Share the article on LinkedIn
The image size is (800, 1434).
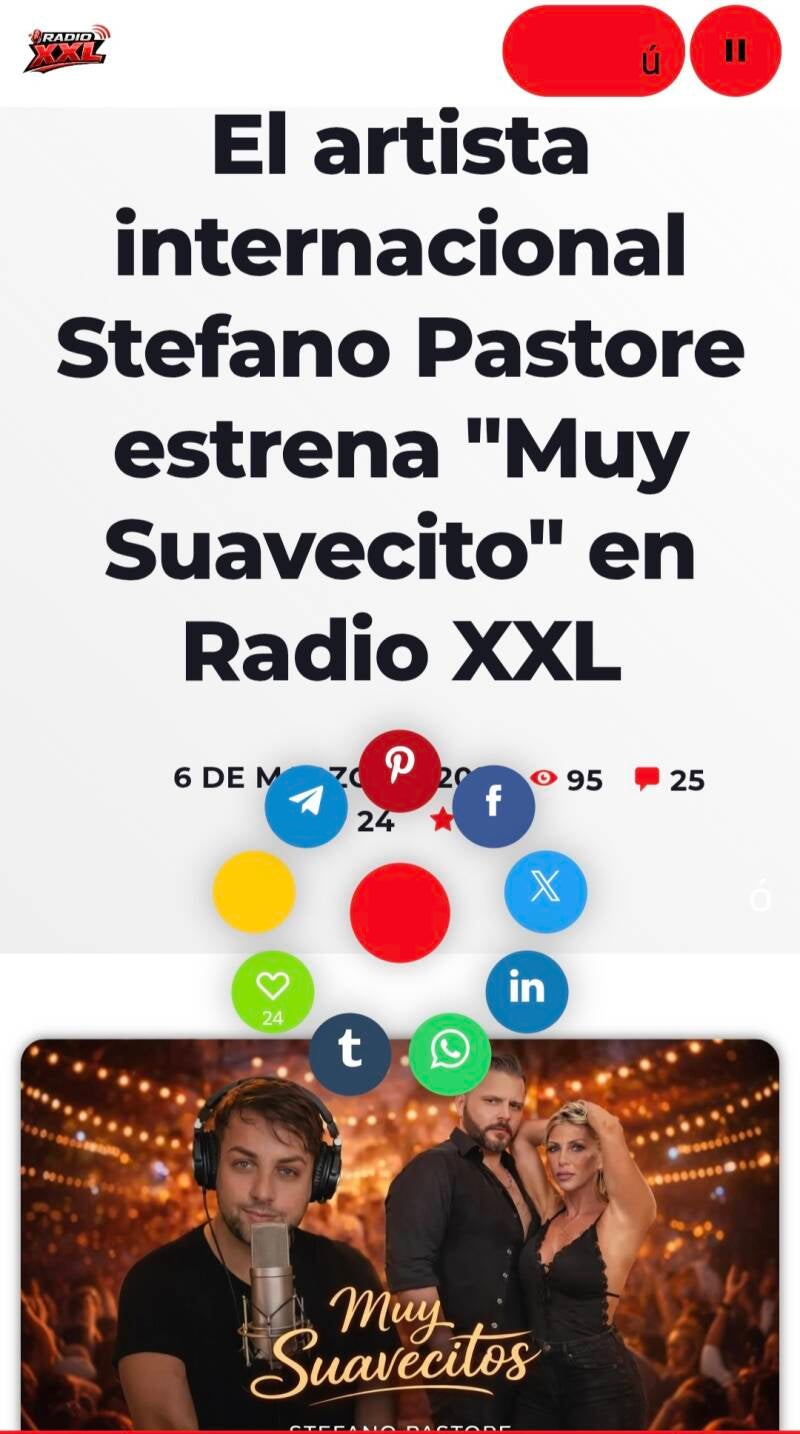tap(527, 991)
